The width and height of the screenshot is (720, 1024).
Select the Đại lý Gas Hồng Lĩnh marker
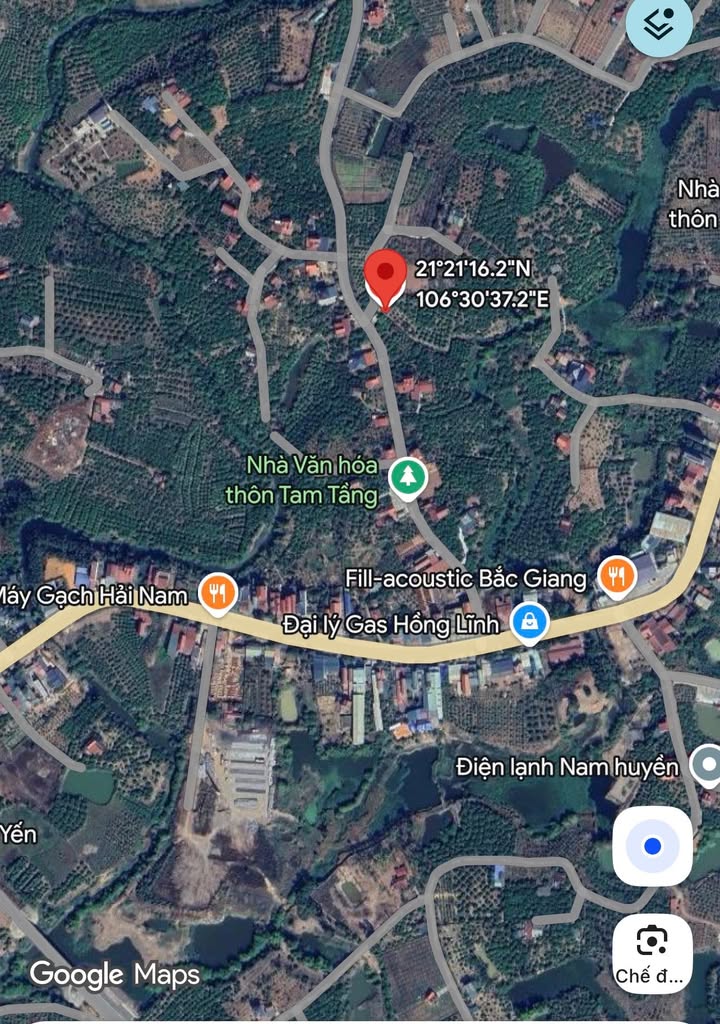coord(529,623)
